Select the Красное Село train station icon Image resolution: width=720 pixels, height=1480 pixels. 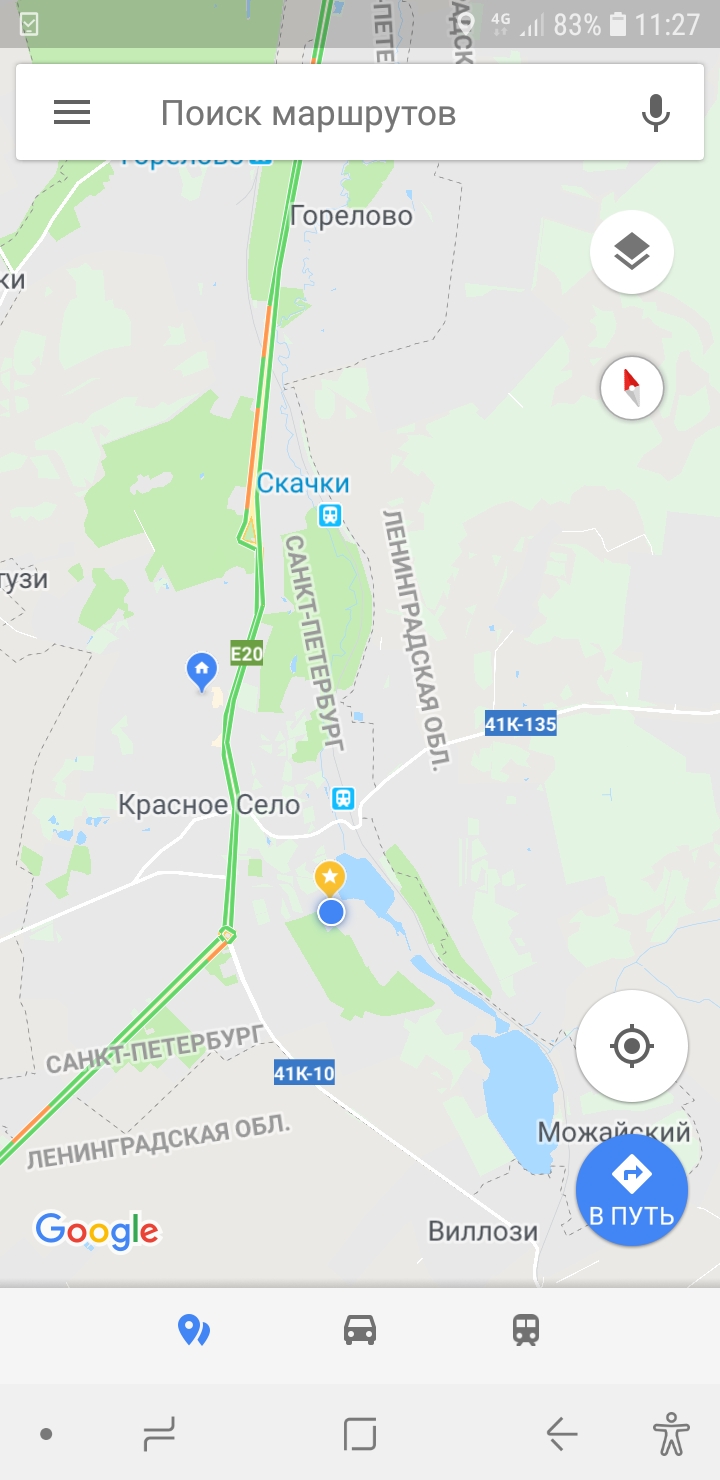pos(343,798)
